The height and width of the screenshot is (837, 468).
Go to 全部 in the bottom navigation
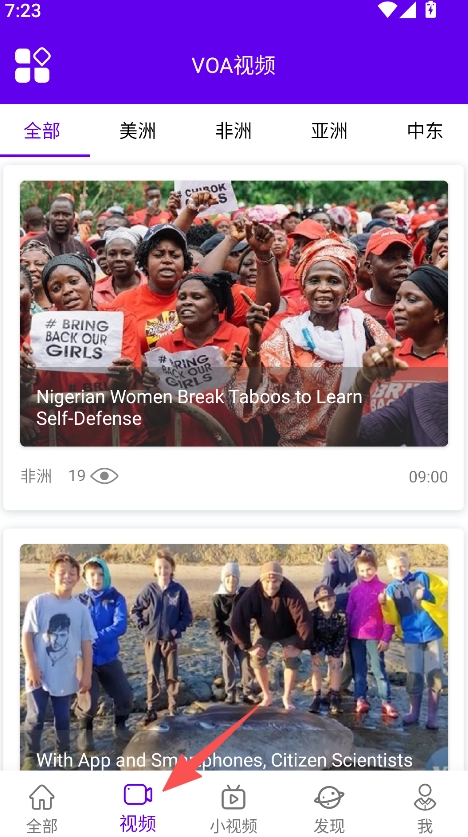[x=42, y=809]
